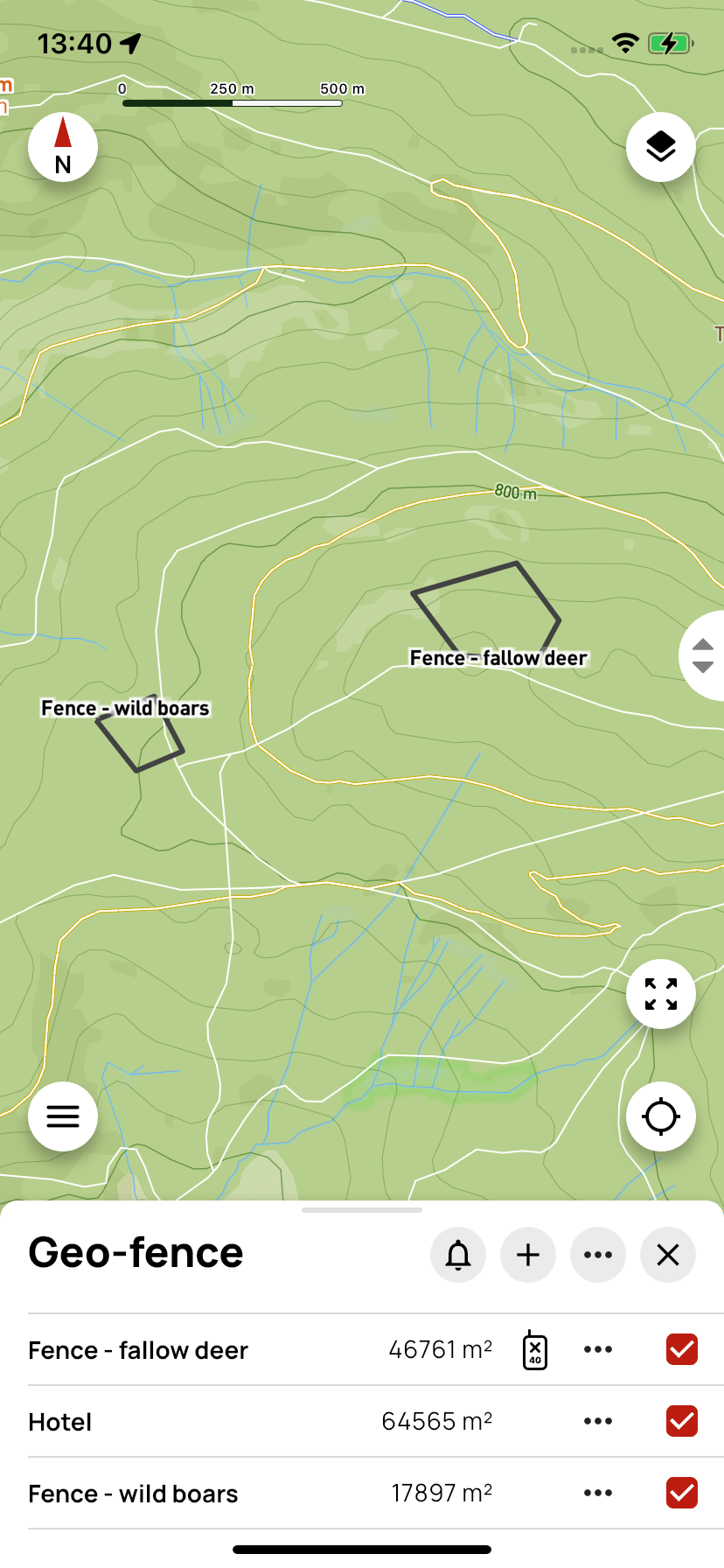The image size is (724, 1568).
Task: Expand the bottom sheet using its drag handle
Action: click(x=361, y=1209)
